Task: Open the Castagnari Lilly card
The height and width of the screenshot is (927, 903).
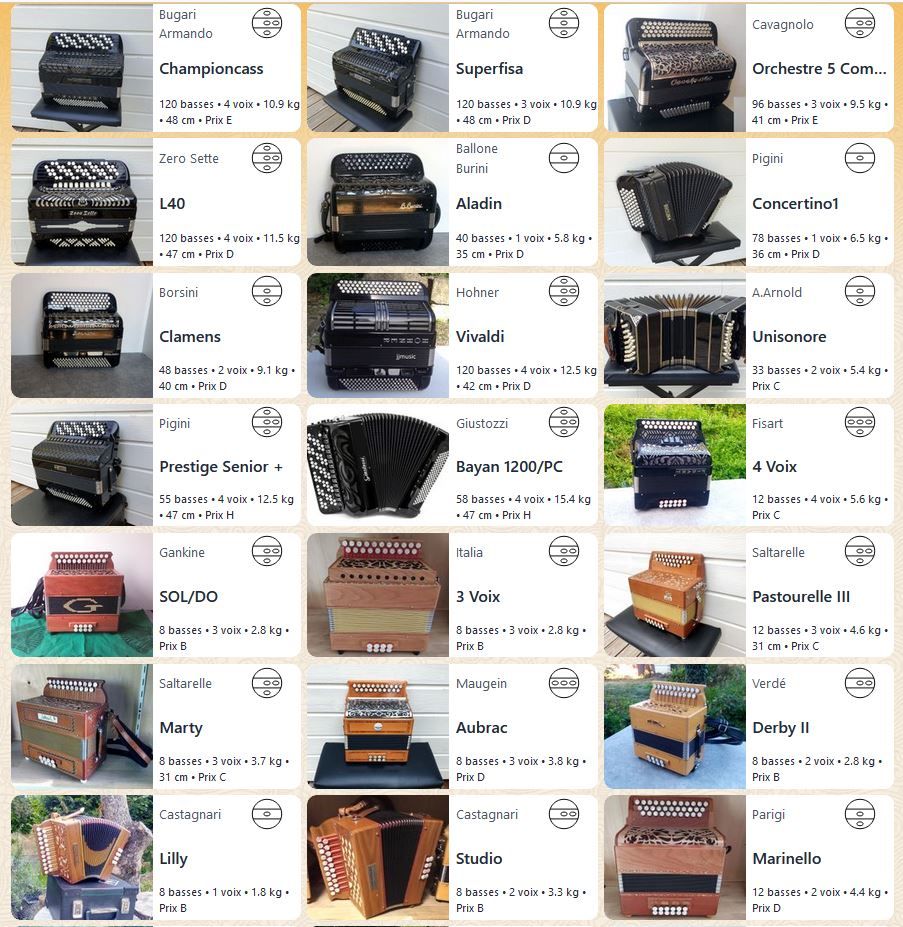Action: [173, 859]
